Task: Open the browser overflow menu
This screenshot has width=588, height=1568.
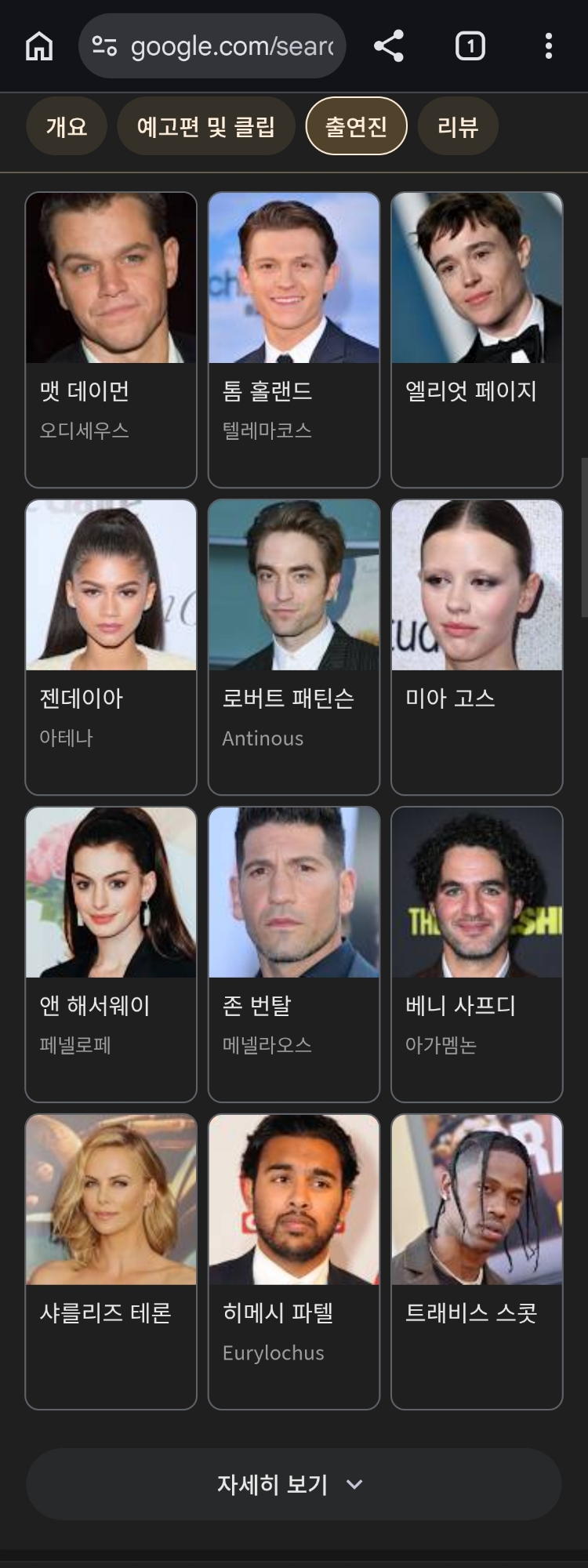Action: [x=548, y=46]
